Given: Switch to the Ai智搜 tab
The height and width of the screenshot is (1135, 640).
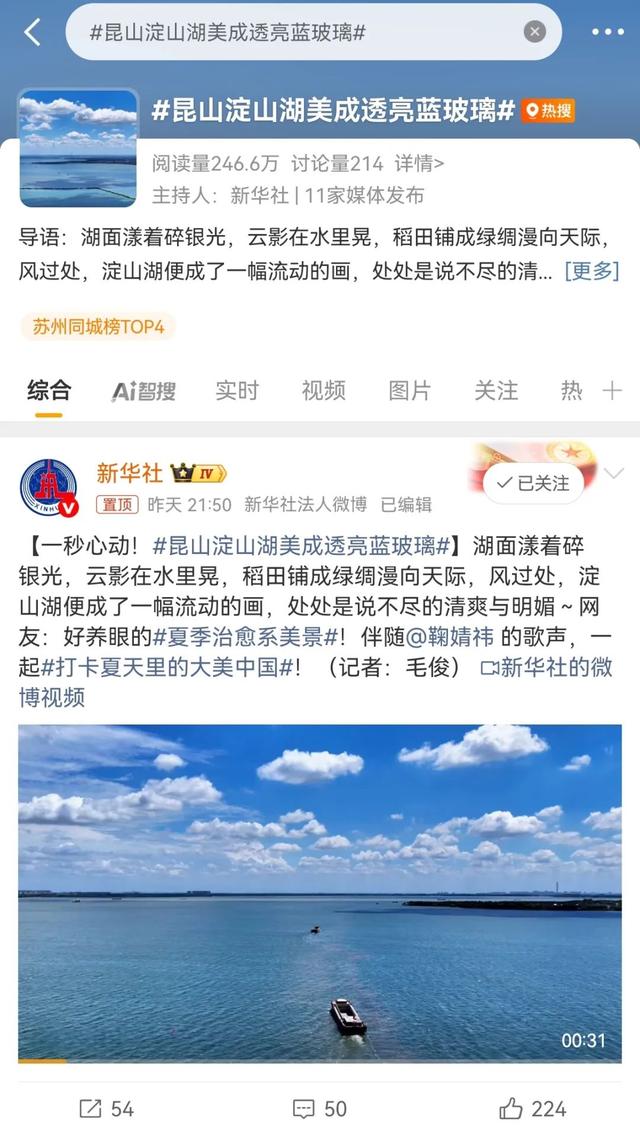Looking at the screenshot, I should [x=143, y=390].
